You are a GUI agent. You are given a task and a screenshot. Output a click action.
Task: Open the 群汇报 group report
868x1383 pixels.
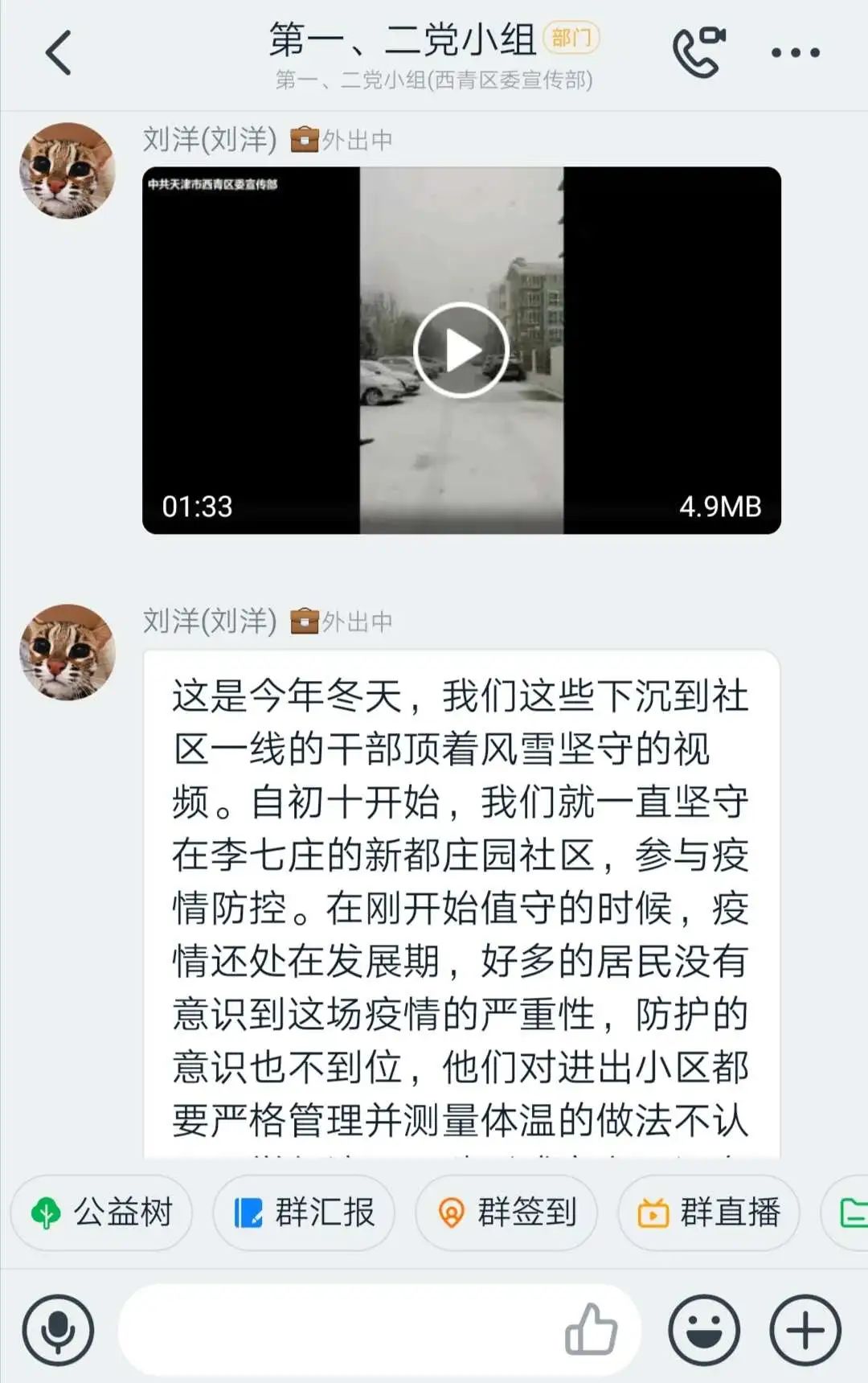point(304,1213)
